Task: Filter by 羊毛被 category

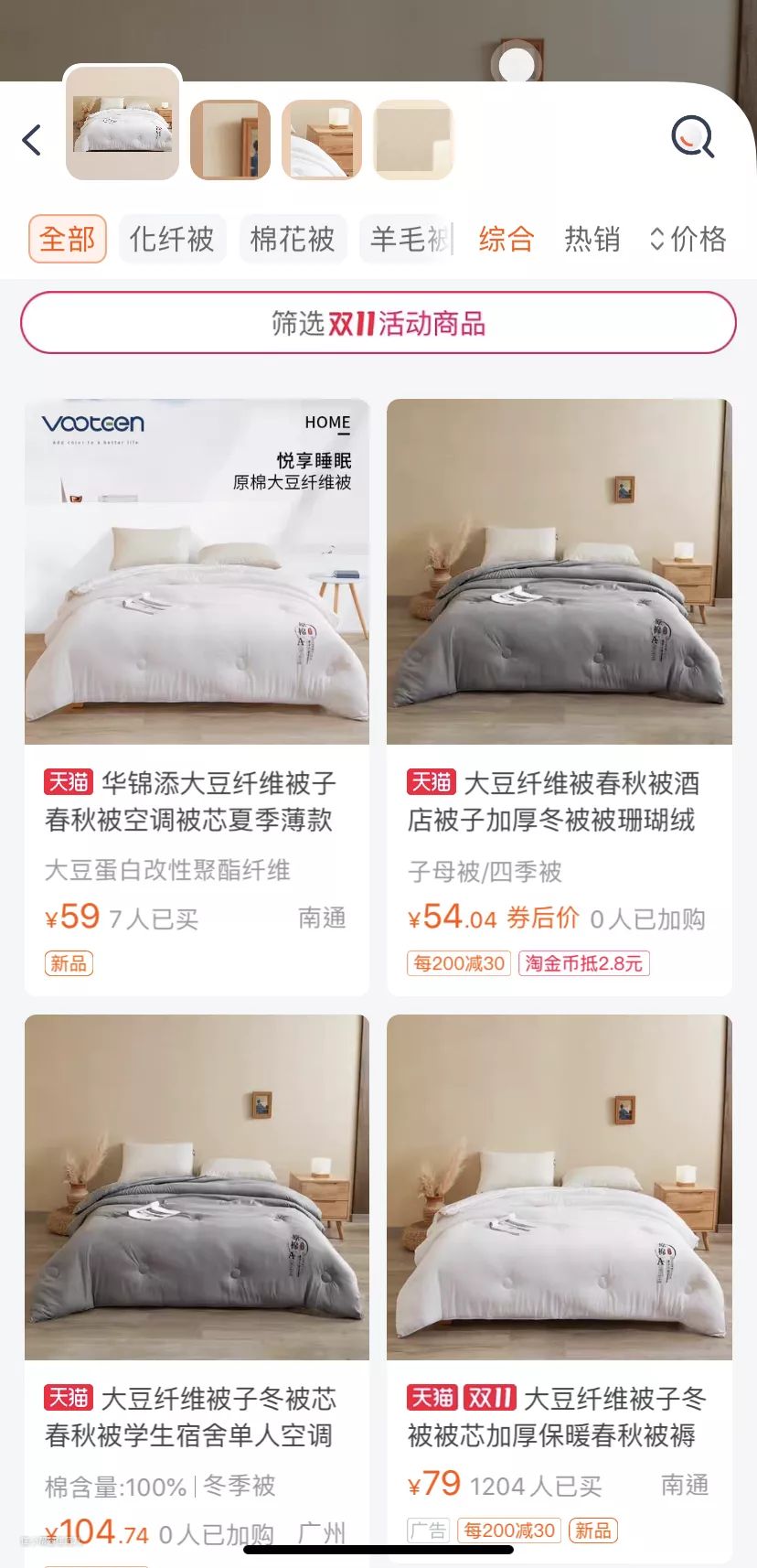Action: (x=408, y=240)
